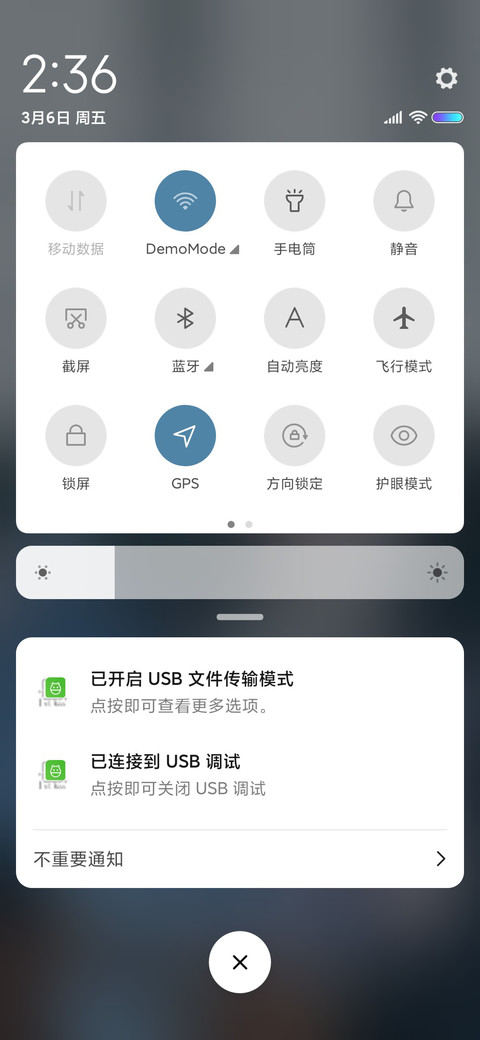
Task: Enable 蓝牙 Bluetooth
Action: pyautogui.click(x=185, y=318)
